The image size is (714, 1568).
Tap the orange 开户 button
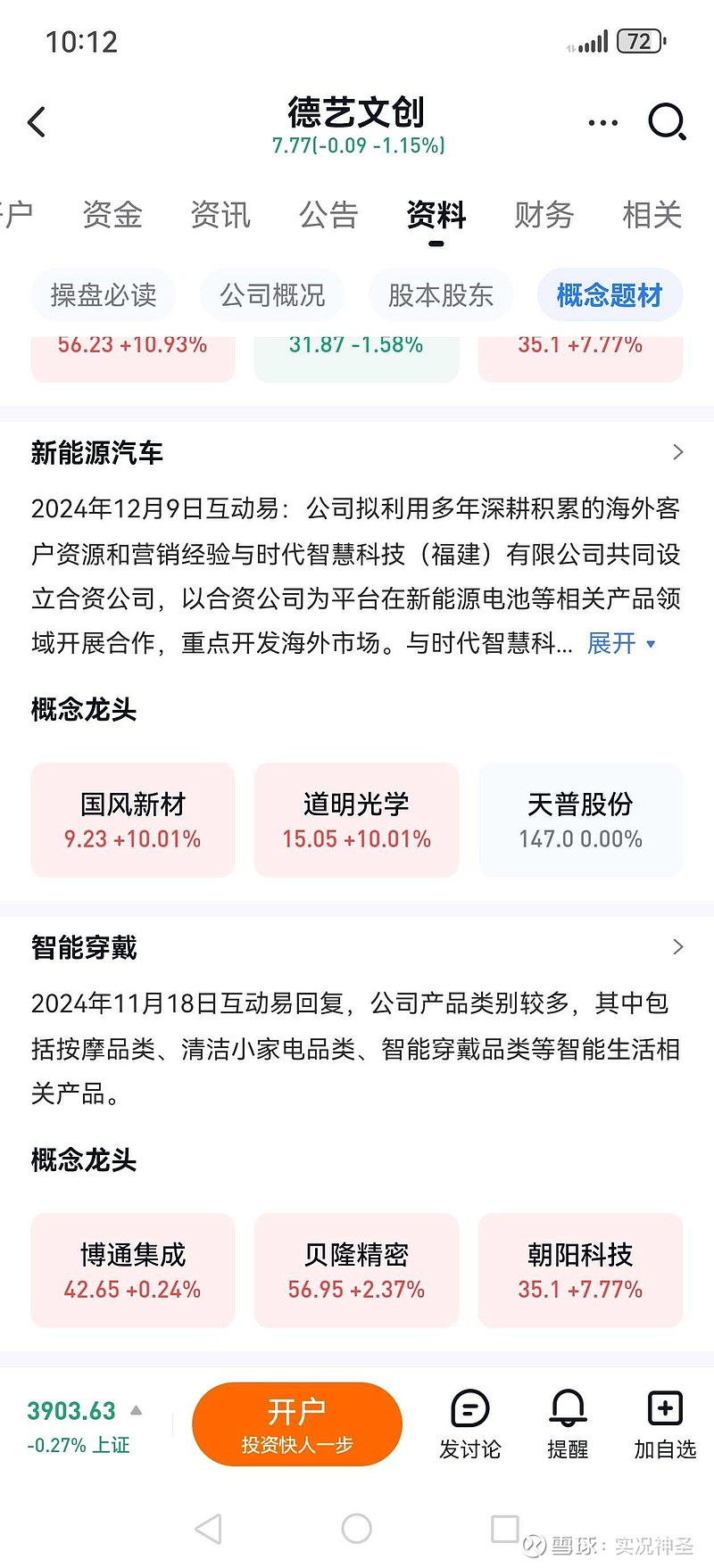pyautogui.click(x=297, y=1424)
